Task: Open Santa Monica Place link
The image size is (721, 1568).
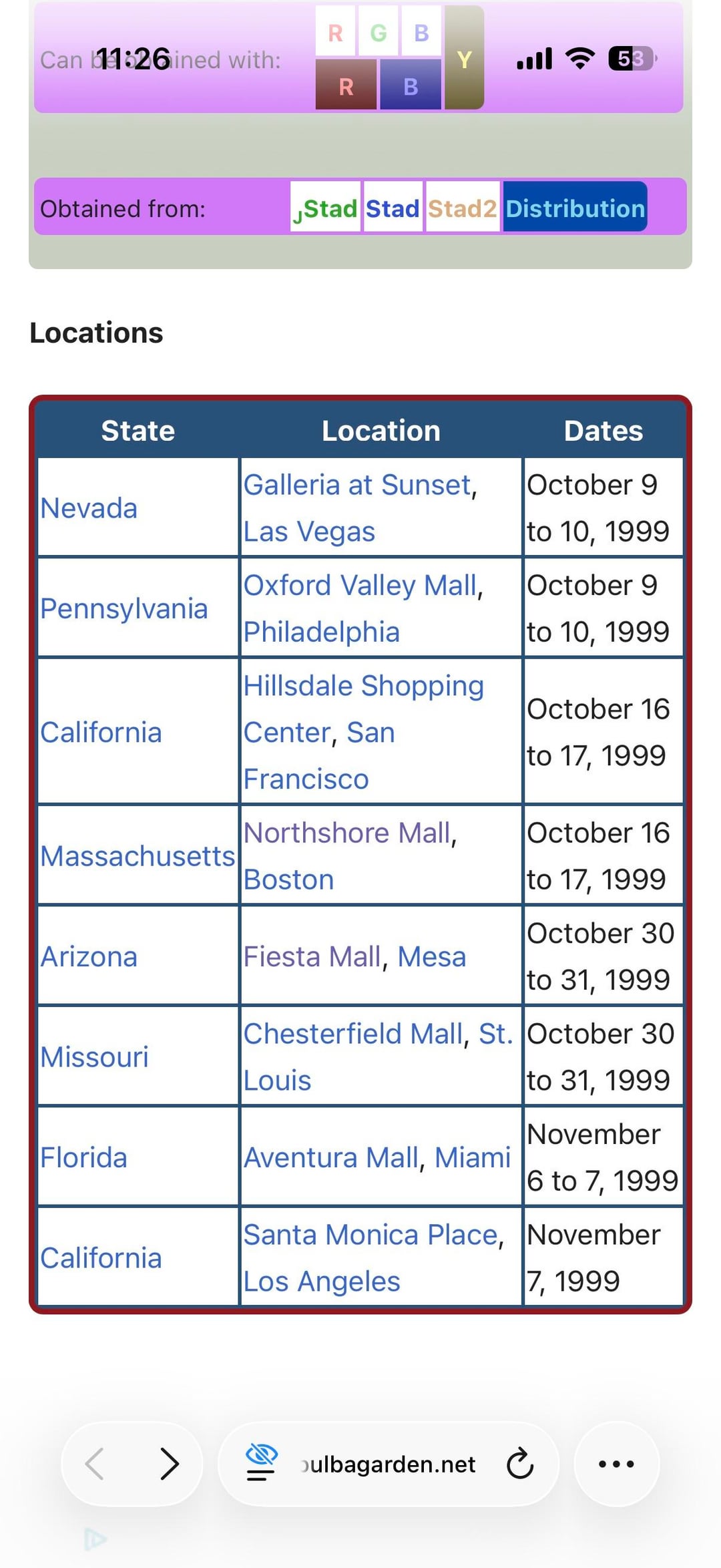Action: pos(371,1235)
